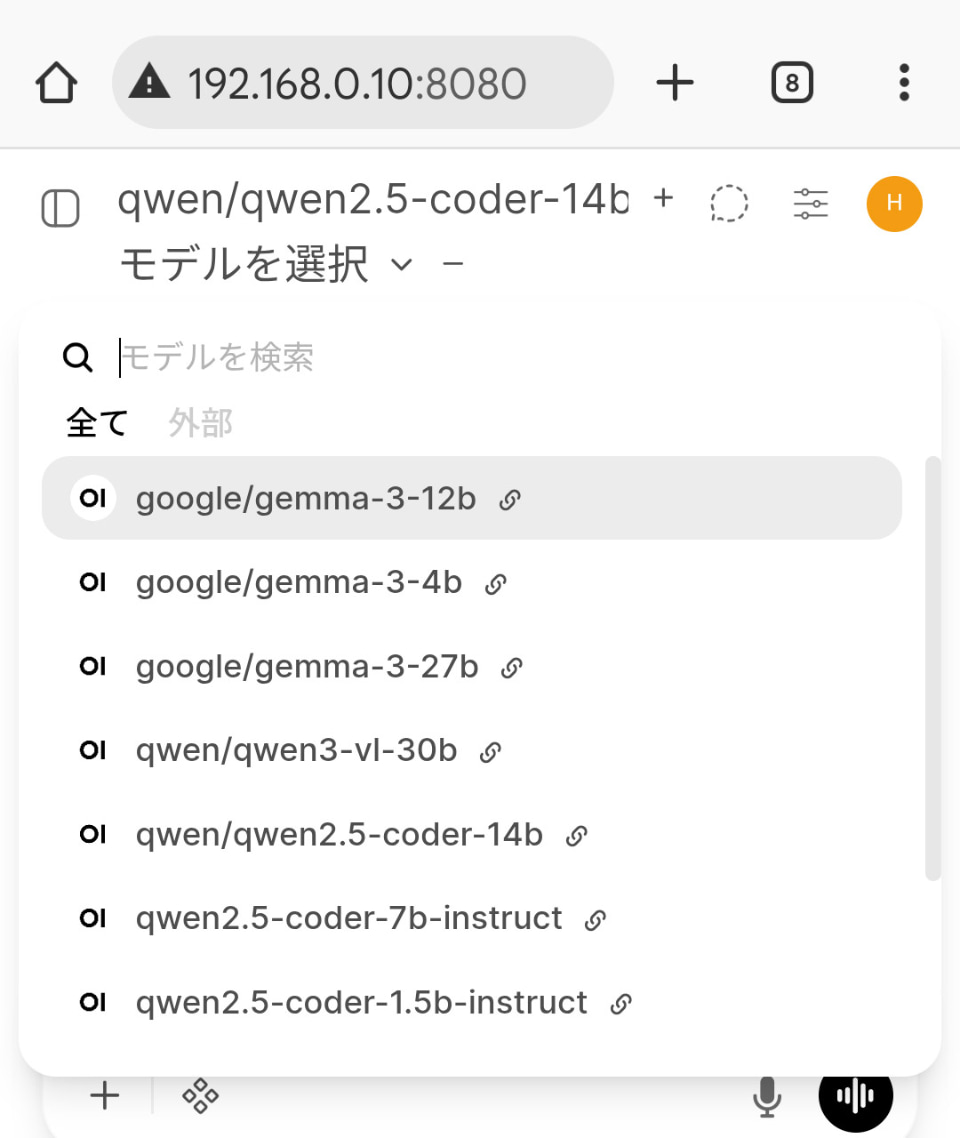Select qwen/qwen3-vl-30b model
The width and height of the screenshot is (960, 1138).
click(296, 750)
